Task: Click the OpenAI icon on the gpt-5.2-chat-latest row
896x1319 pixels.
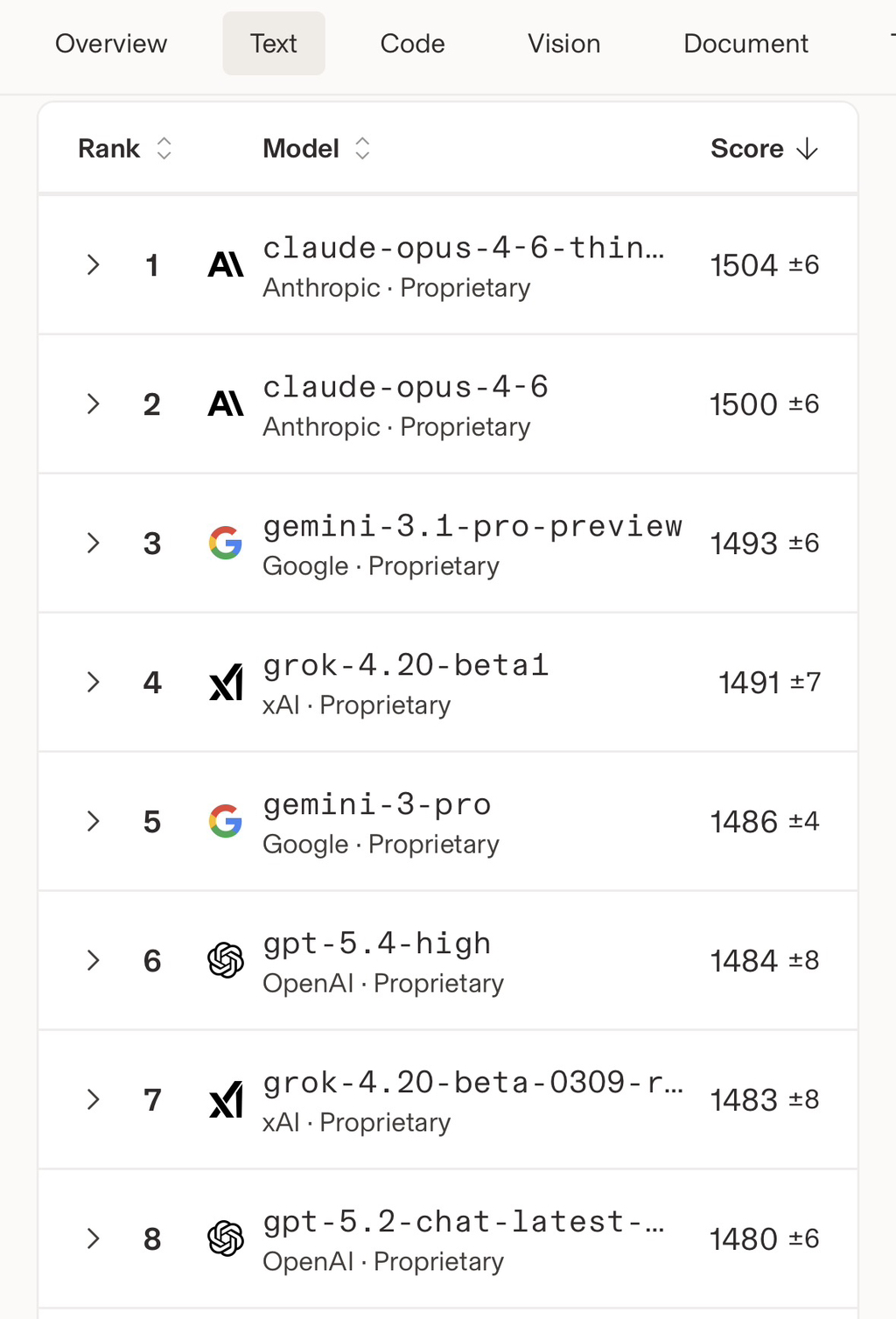Action: click(226, 1238)
